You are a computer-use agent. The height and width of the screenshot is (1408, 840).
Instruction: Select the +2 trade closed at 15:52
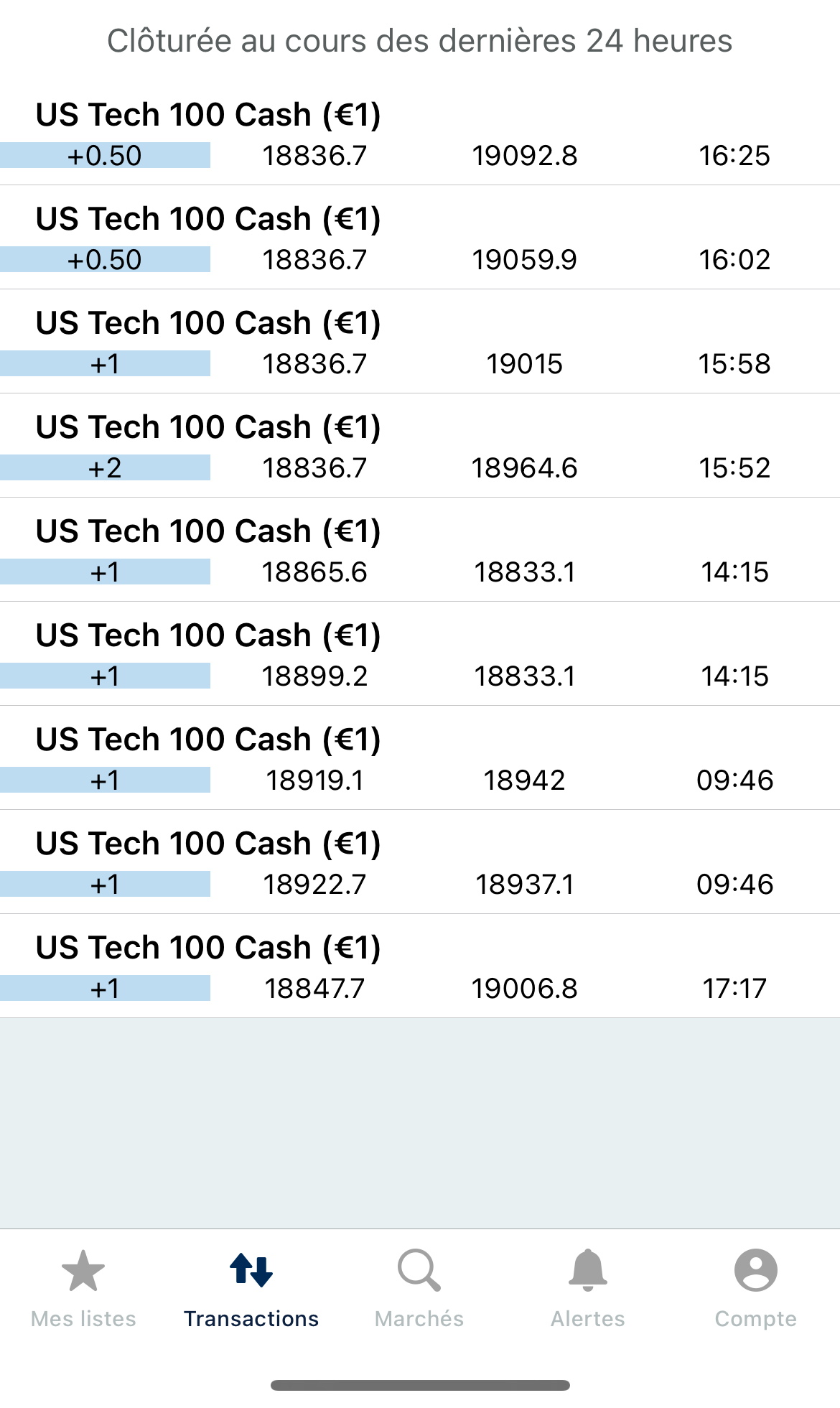point(420,446)
